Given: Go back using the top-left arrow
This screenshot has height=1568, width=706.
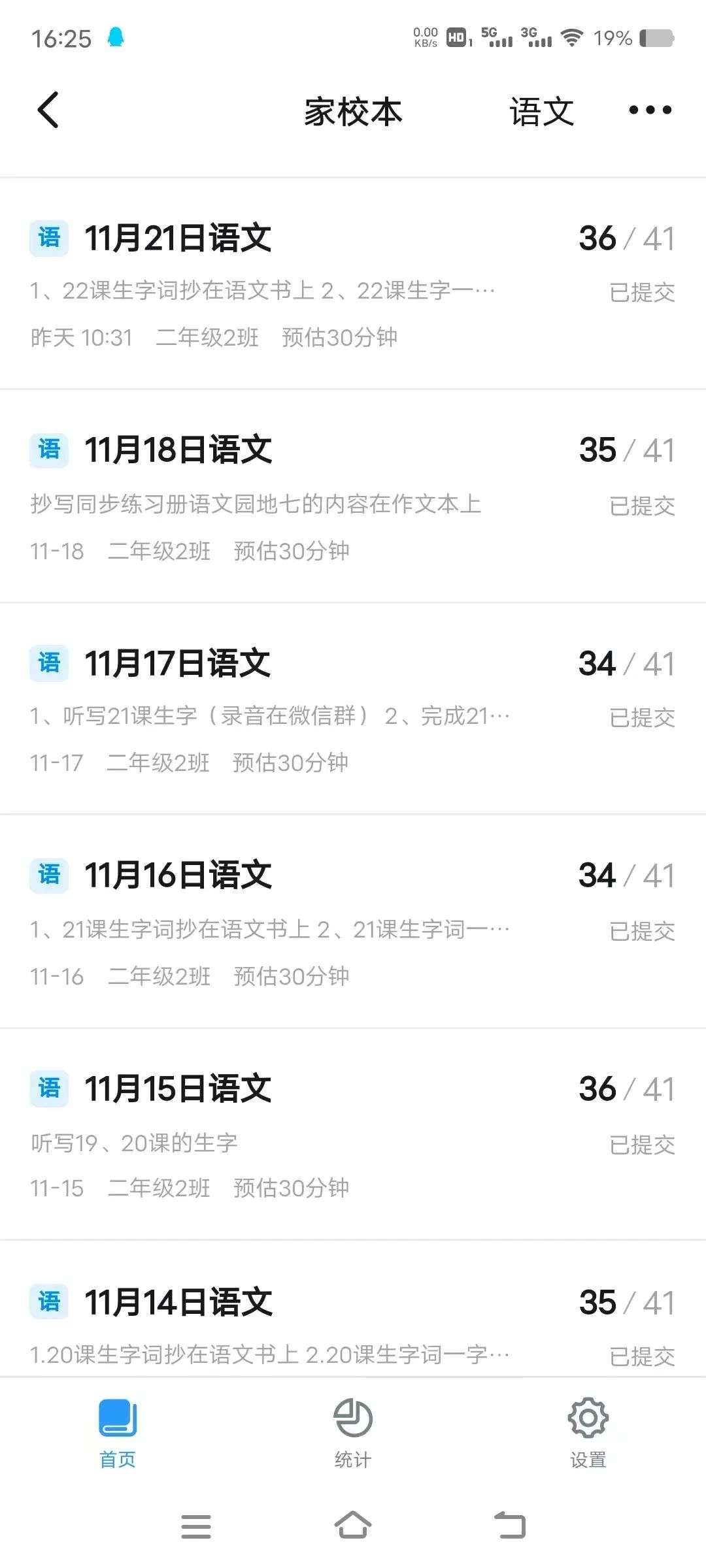Looking at the screenshot, I should [48, 110].
